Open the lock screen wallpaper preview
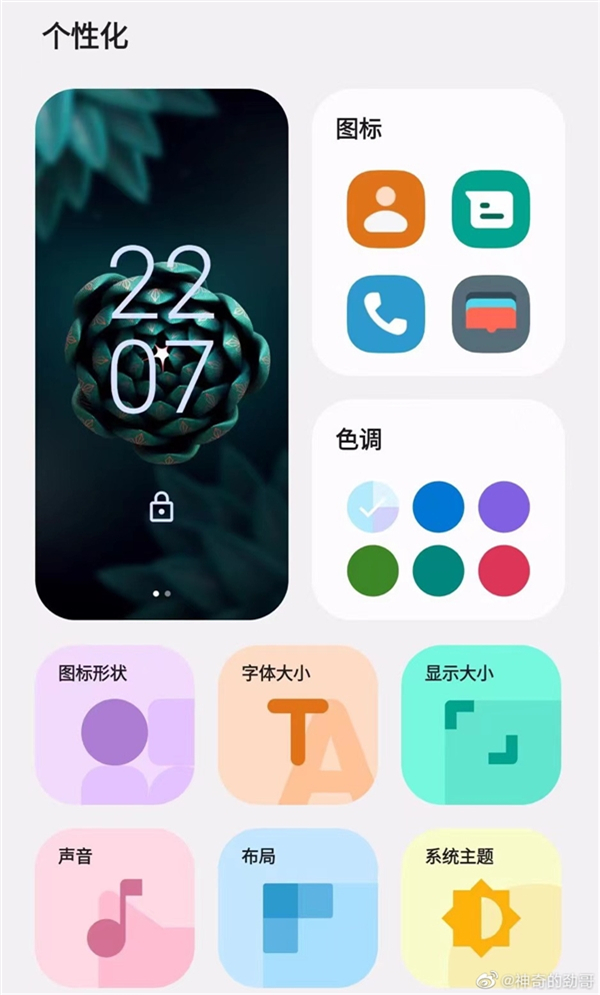 (161, 354)
